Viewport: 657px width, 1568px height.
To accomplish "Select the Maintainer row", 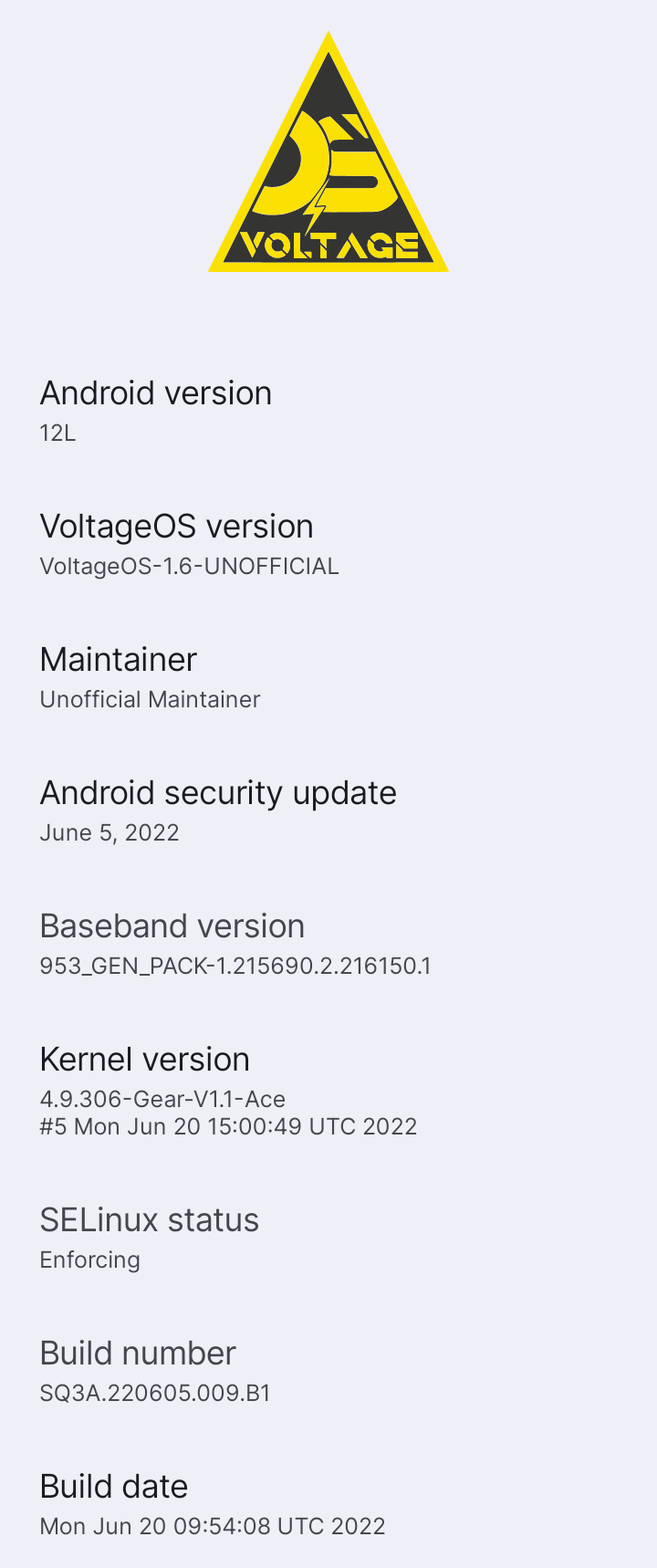I will [151, 677].
